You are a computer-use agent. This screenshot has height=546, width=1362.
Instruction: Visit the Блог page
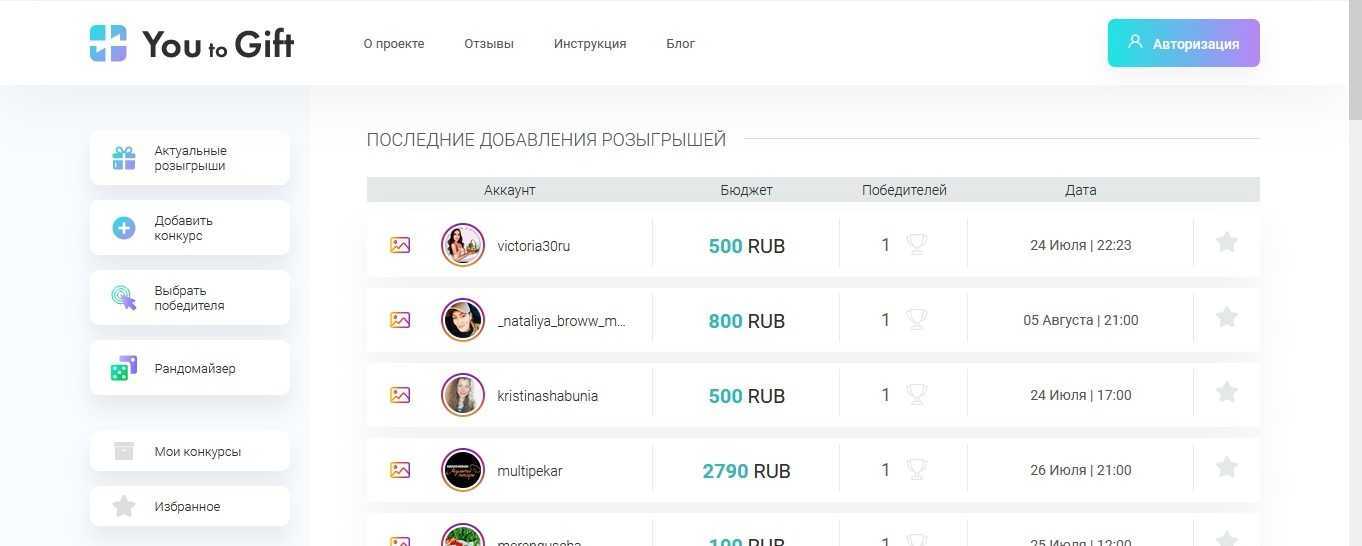(x=680, y=44)
